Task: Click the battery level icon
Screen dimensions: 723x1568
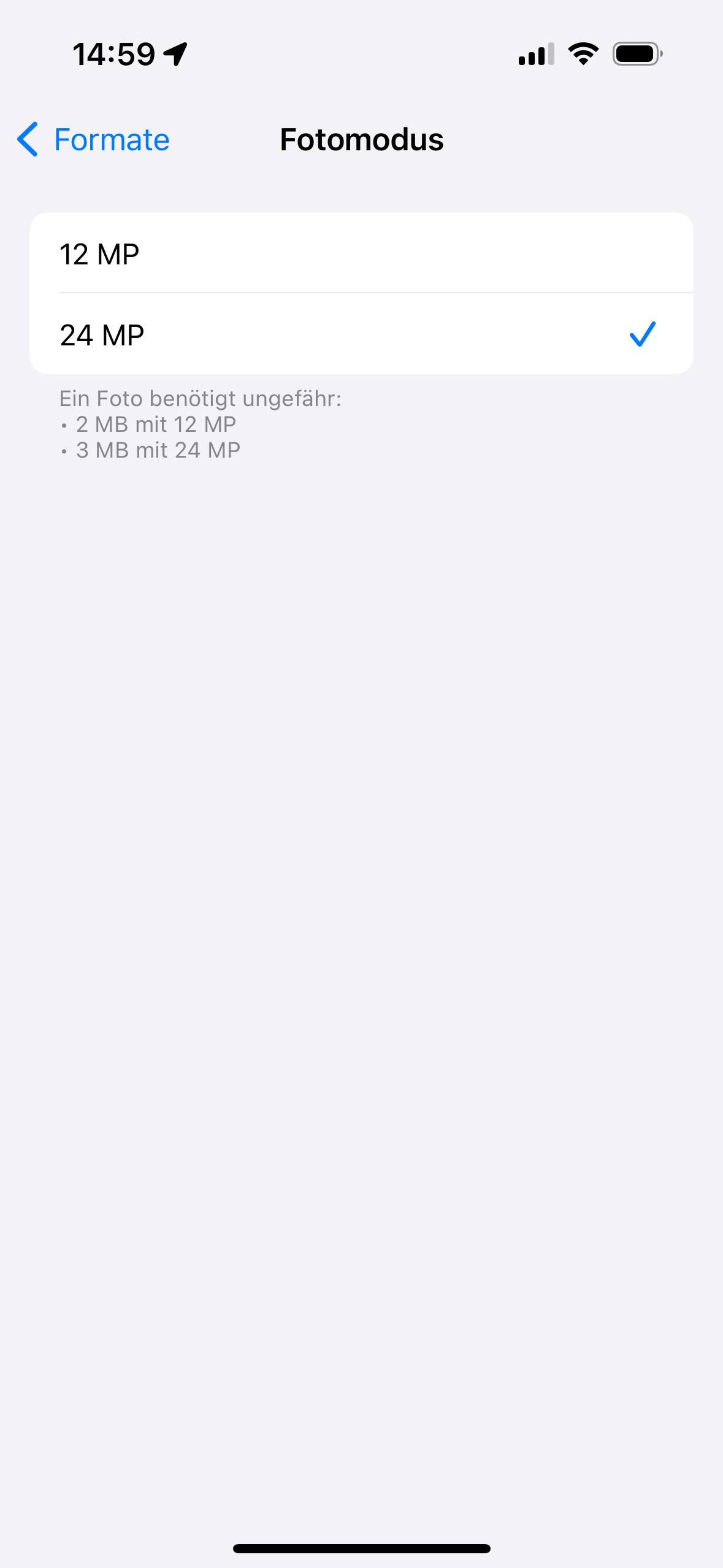Action: 637,53
